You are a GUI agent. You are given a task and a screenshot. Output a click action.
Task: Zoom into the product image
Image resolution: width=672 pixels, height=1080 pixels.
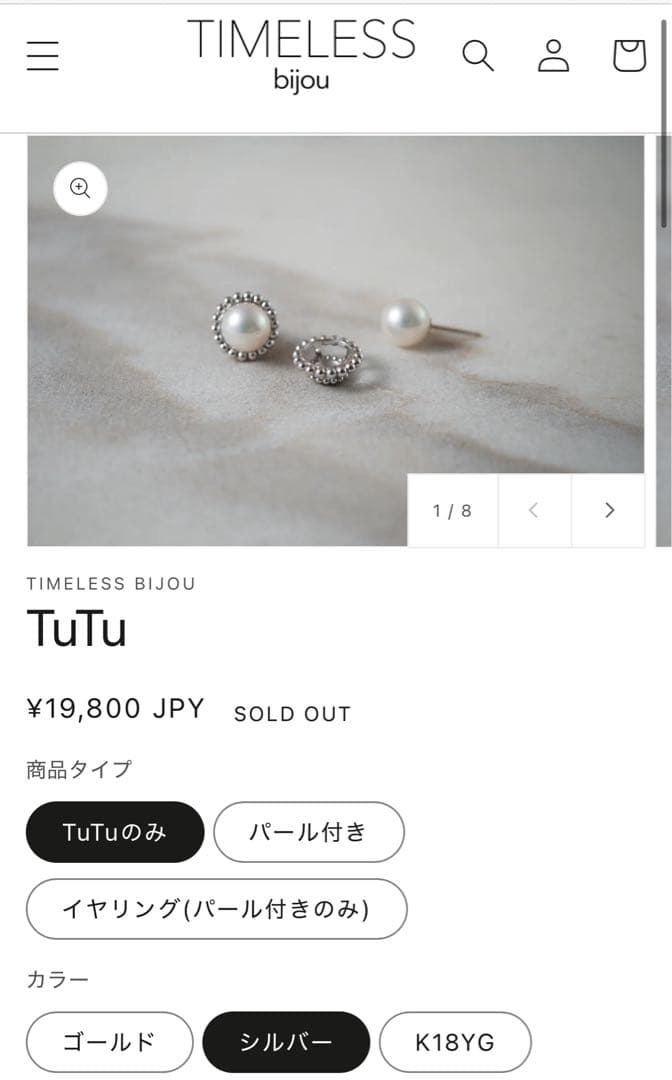tap(80, 188)
